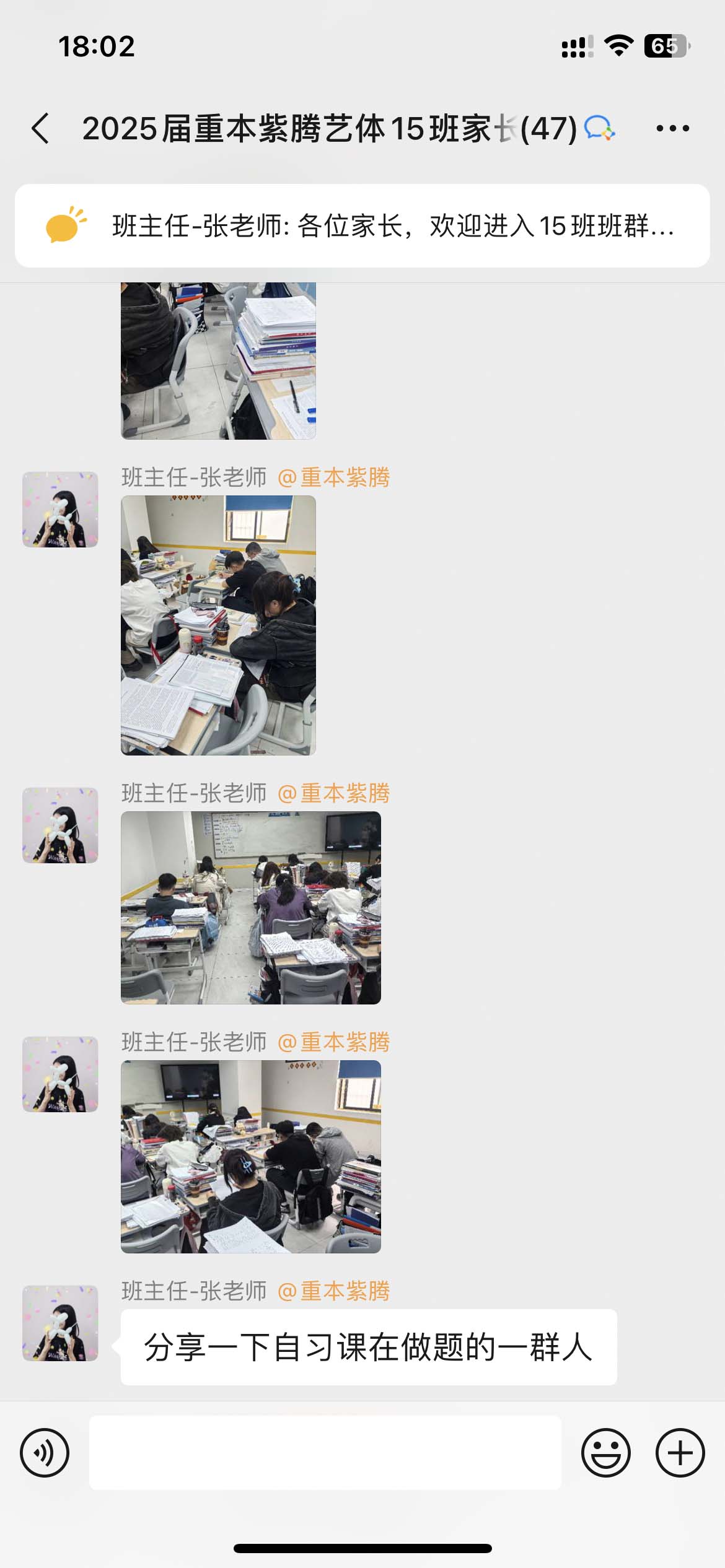The image size is (725, 1568).
Task: Focus the message text field
Action: [x=325, y=1453]
